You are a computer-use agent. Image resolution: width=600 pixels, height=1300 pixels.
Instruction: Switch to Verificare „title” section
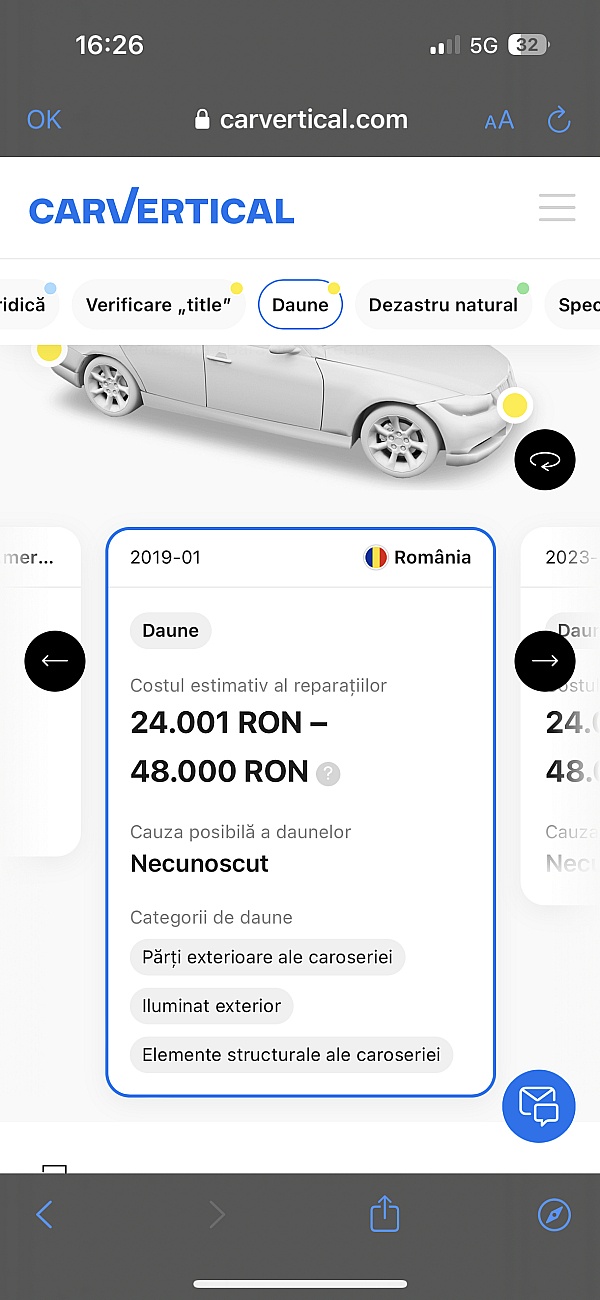pyautogui.click(x=165, y=305)
